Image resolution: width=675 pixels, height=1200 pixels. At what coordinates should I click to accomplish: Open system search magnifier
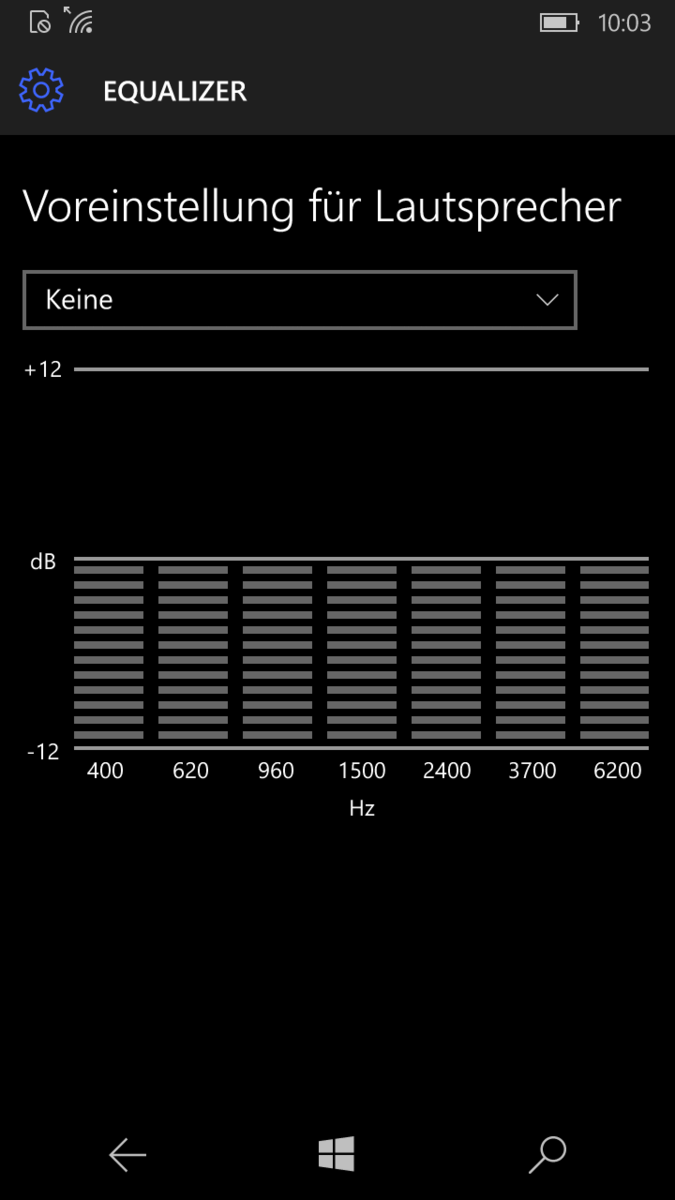[547, 1155]
